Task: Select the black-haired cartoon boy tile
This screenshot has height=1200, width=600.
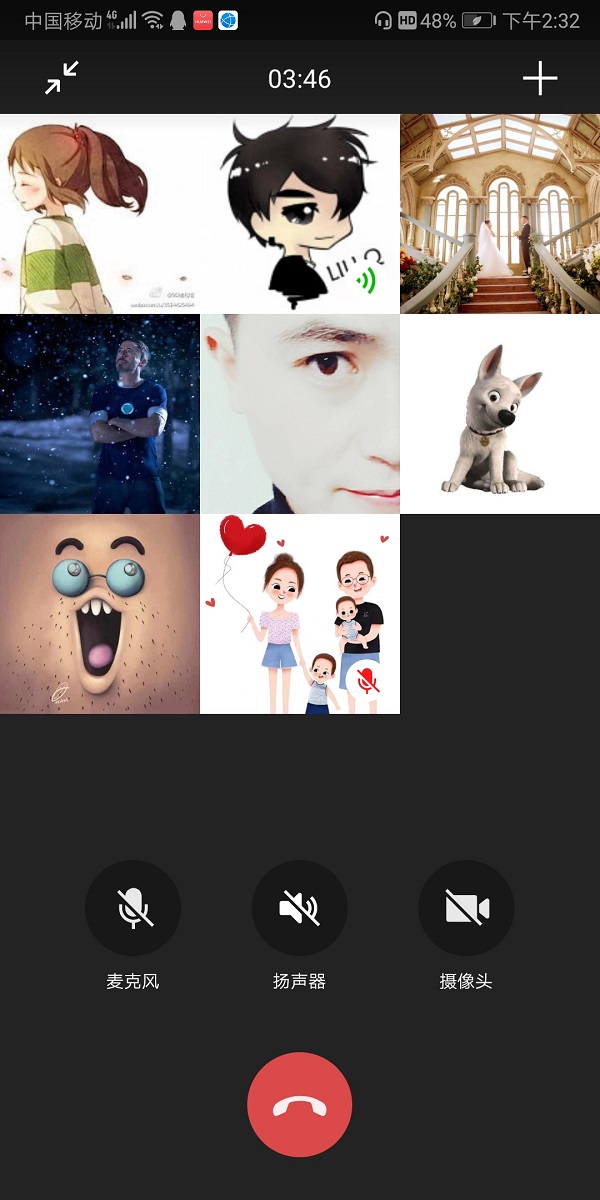Action: [x=300, y=214]
